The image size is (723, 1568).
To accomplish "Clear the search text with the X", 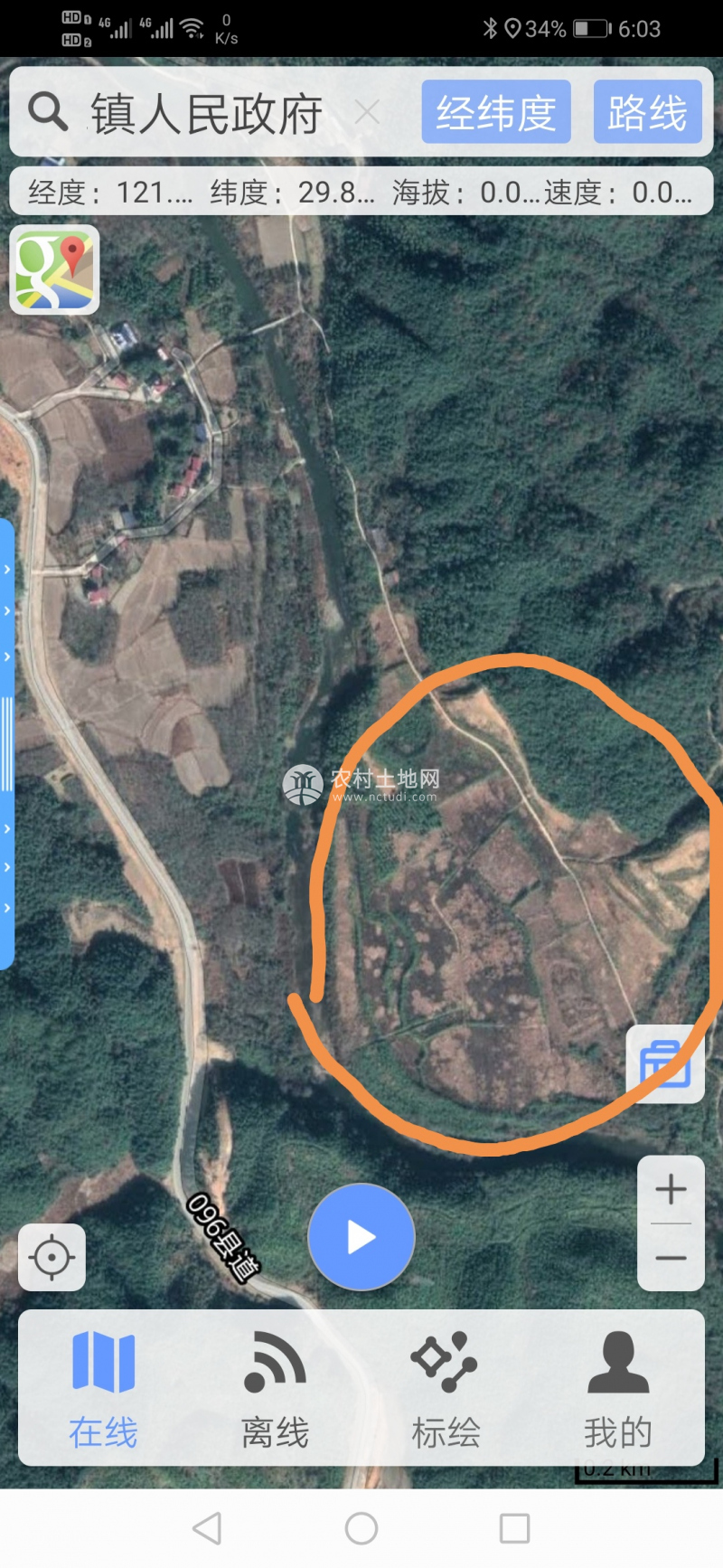I will point(367,113).
